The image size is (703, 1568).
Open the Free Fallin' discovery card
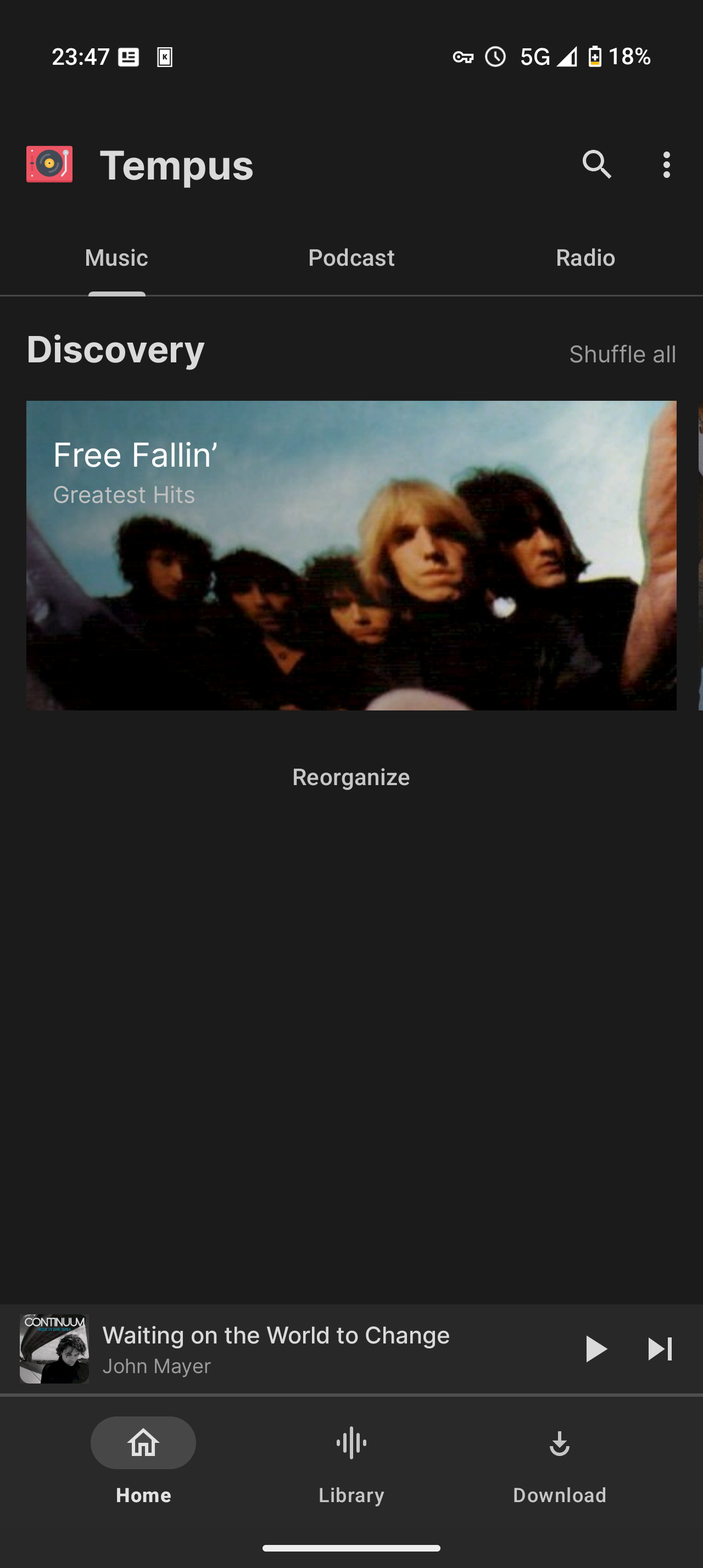pos(351,555)
